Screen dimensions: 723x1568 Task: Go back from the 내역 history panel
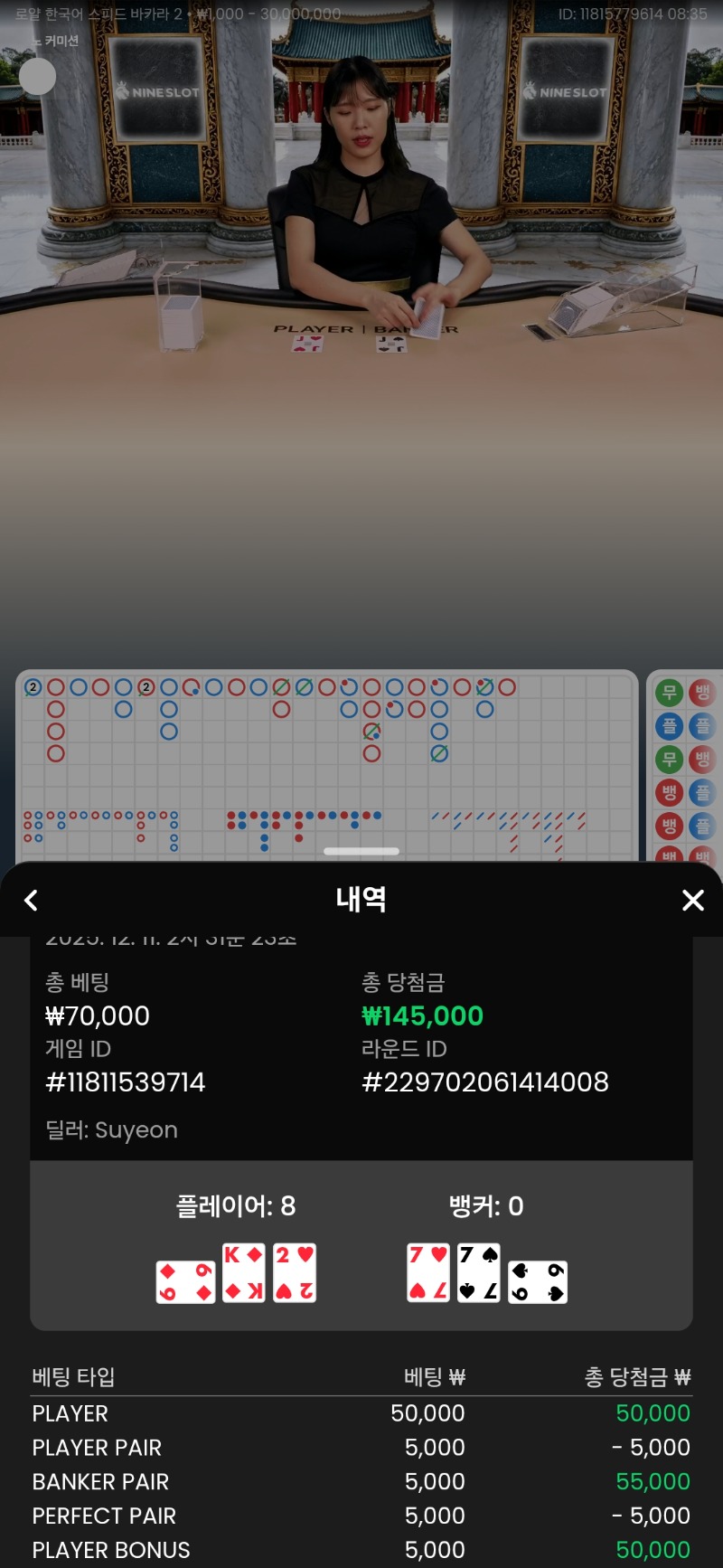click(32, 900)
